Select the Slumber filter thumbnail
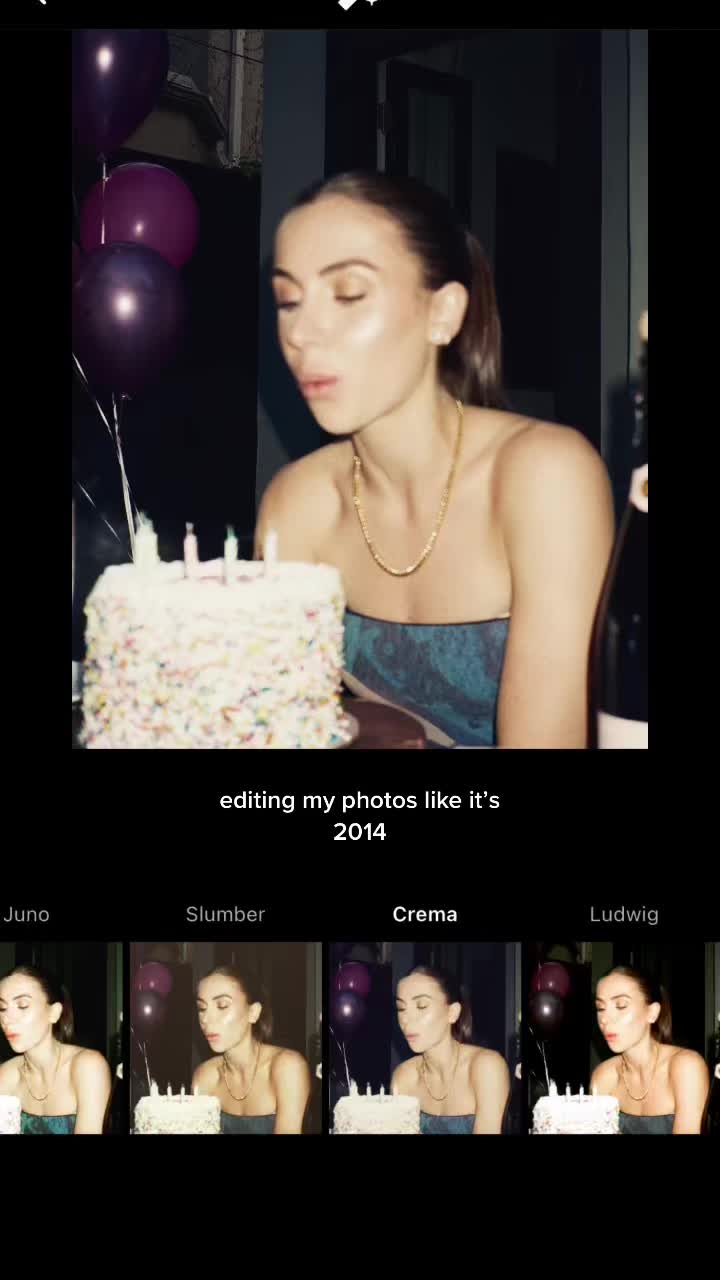Screen dimensions: 720x1280 pyautogui.click(x=226, y=1037)
